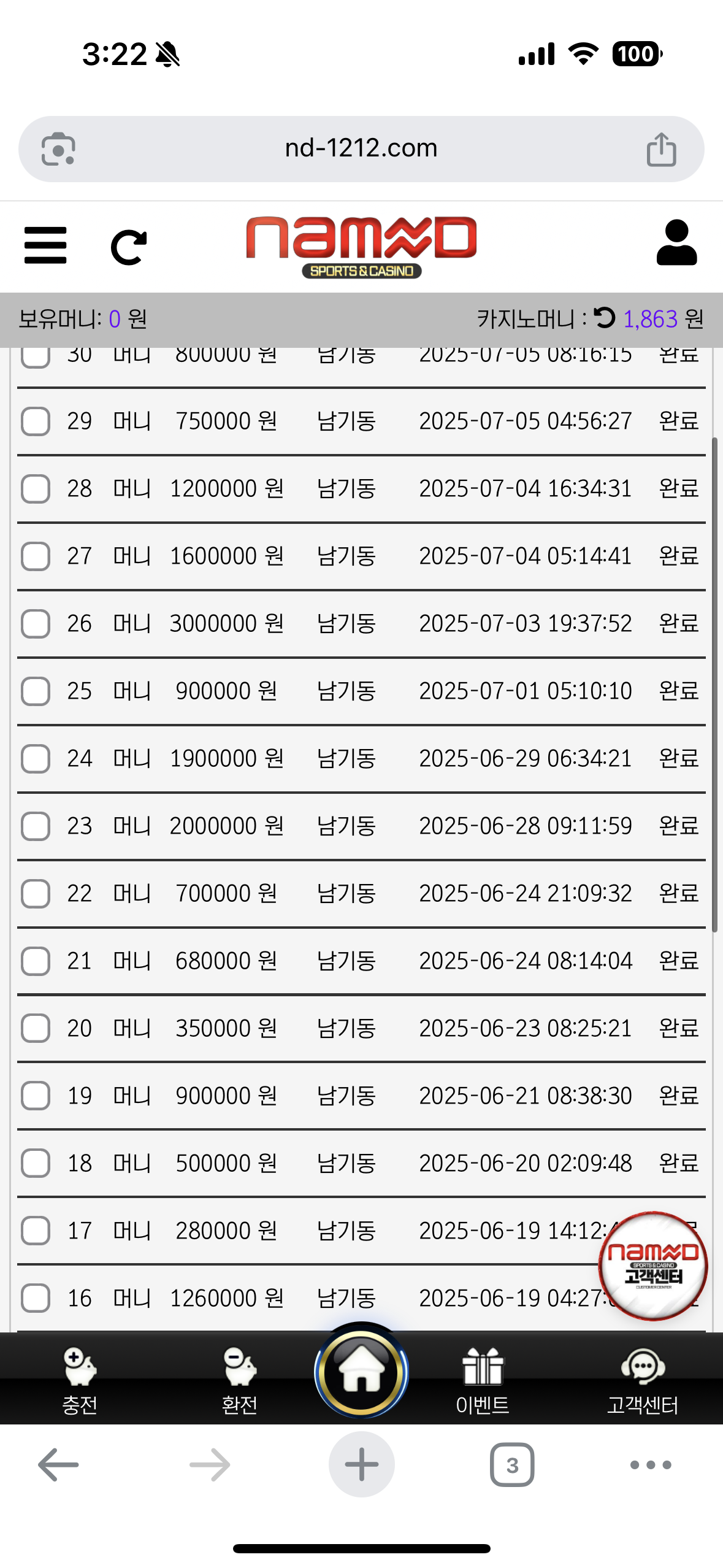Open the 이벤트 tab
Screen dimensions: 723x1568
(x=483, y=1380)
